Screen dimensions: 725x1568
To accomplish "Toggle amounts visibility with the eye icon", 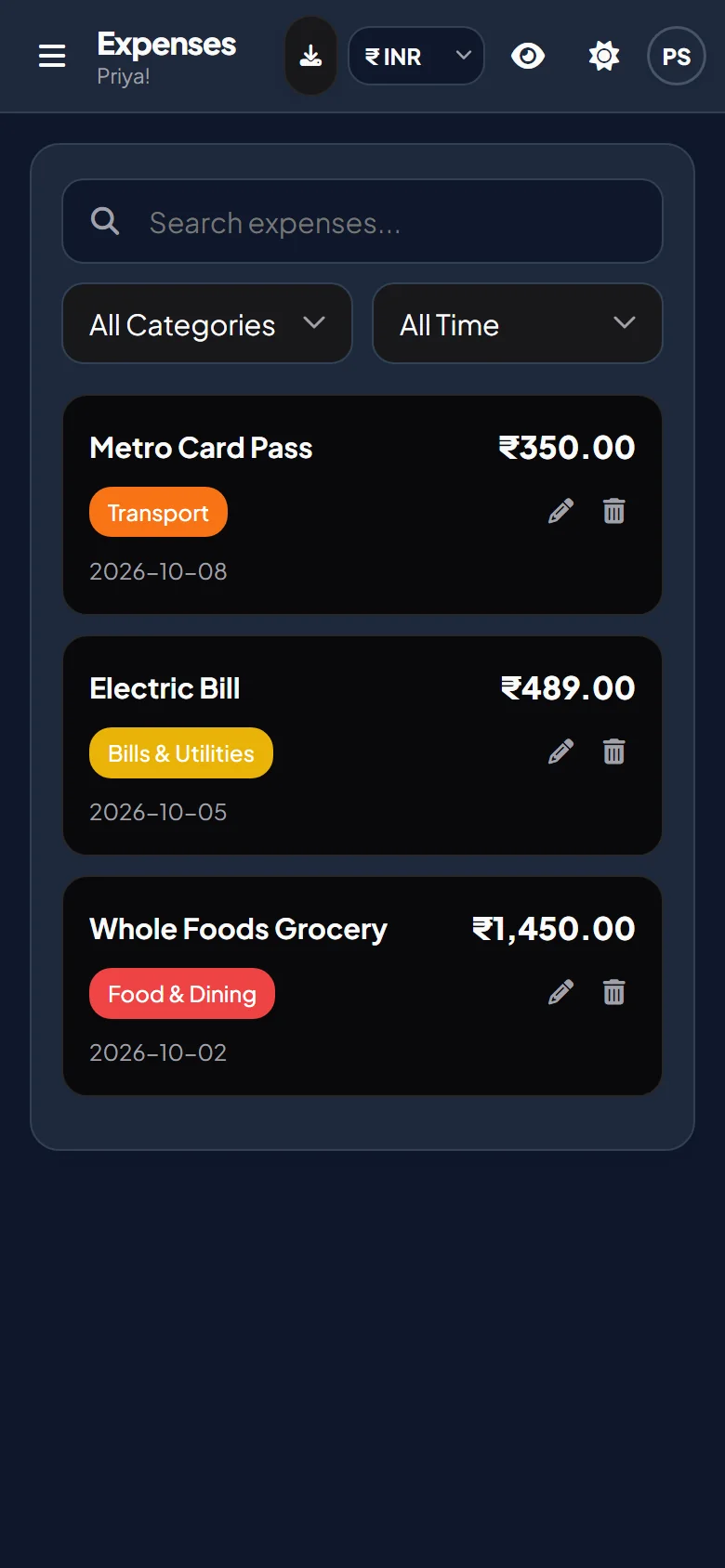I will pos(528,56).
